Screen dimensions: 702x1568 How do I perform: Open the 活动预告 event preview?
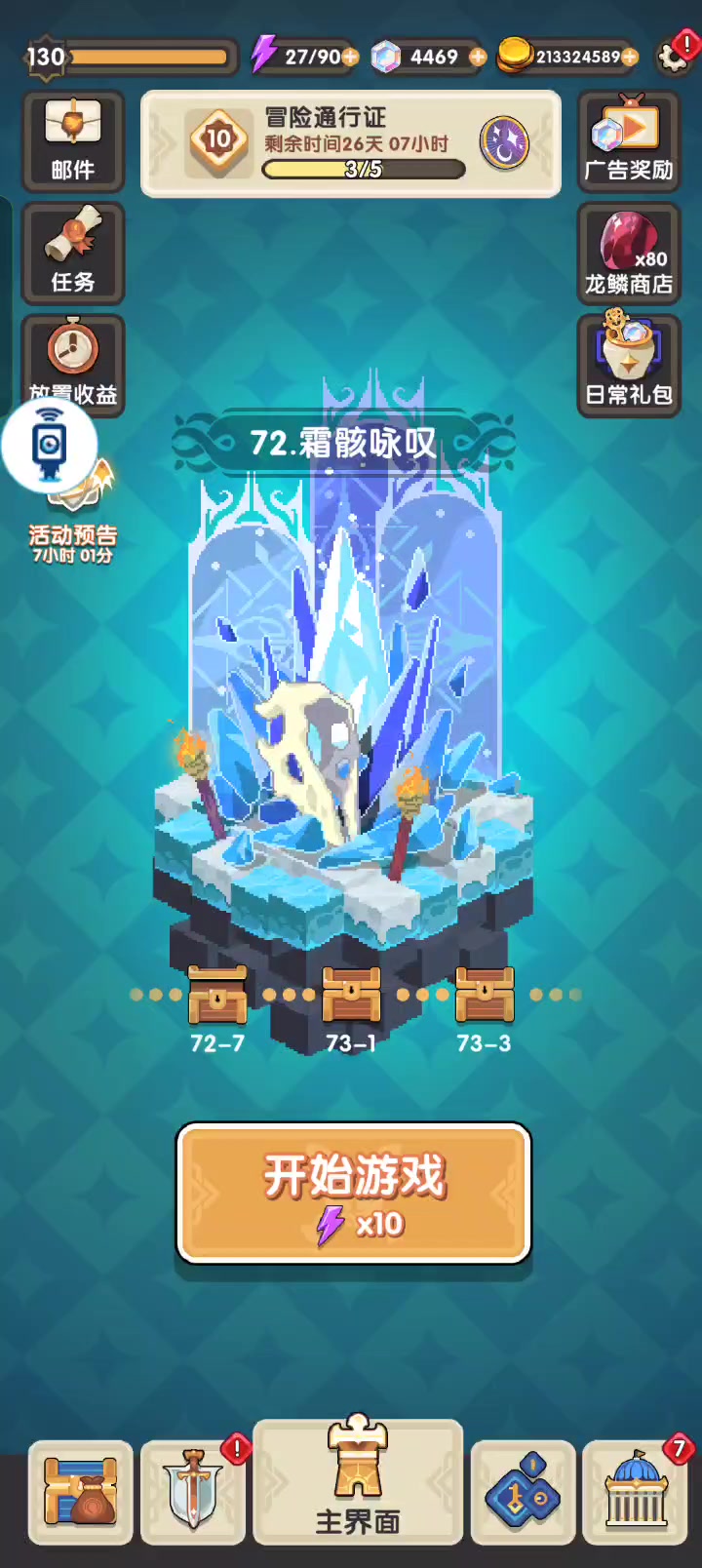[74, 517]
